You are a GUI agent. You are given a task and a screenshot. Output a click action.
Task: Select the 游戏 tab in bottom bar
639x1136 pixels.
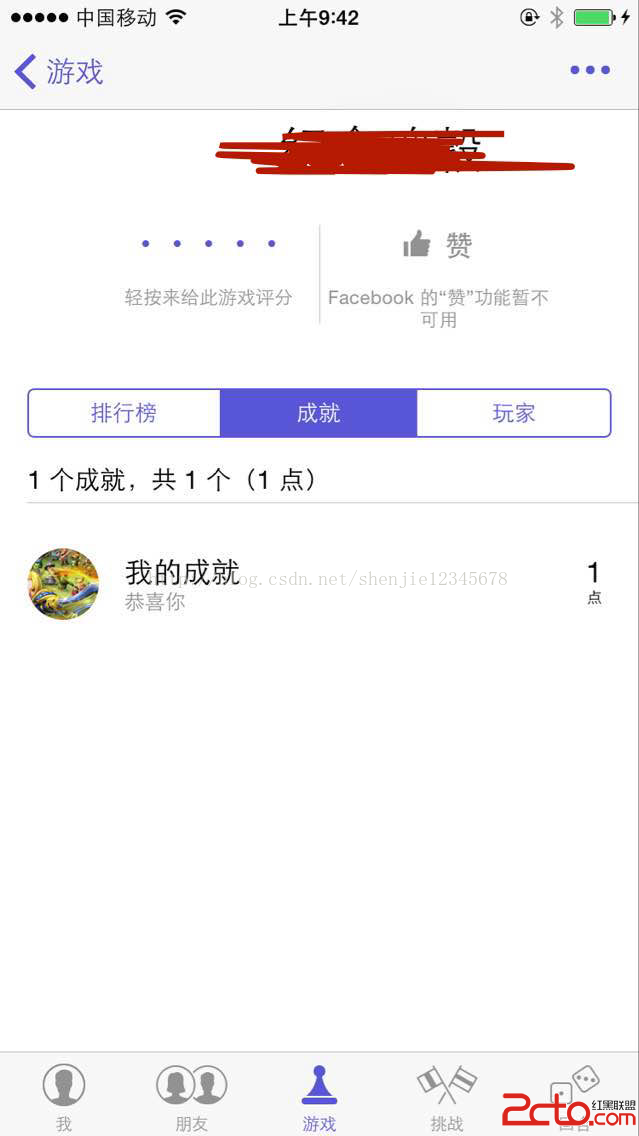click(319, 1095)
